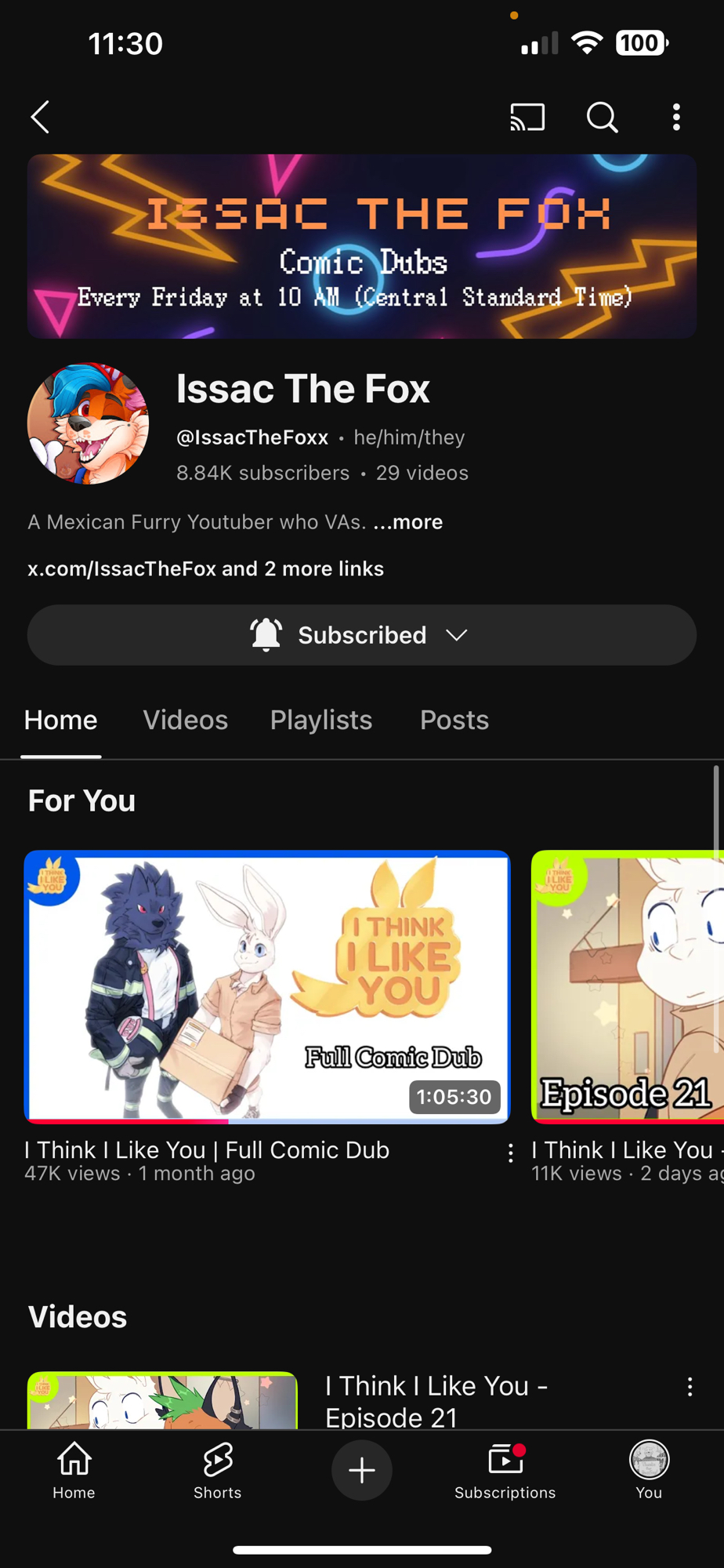Open the Subscriptions tab
Image resolution: width=724 pixels, height=1568 pixels.
pyautogui.click(x=505, y=1472)
